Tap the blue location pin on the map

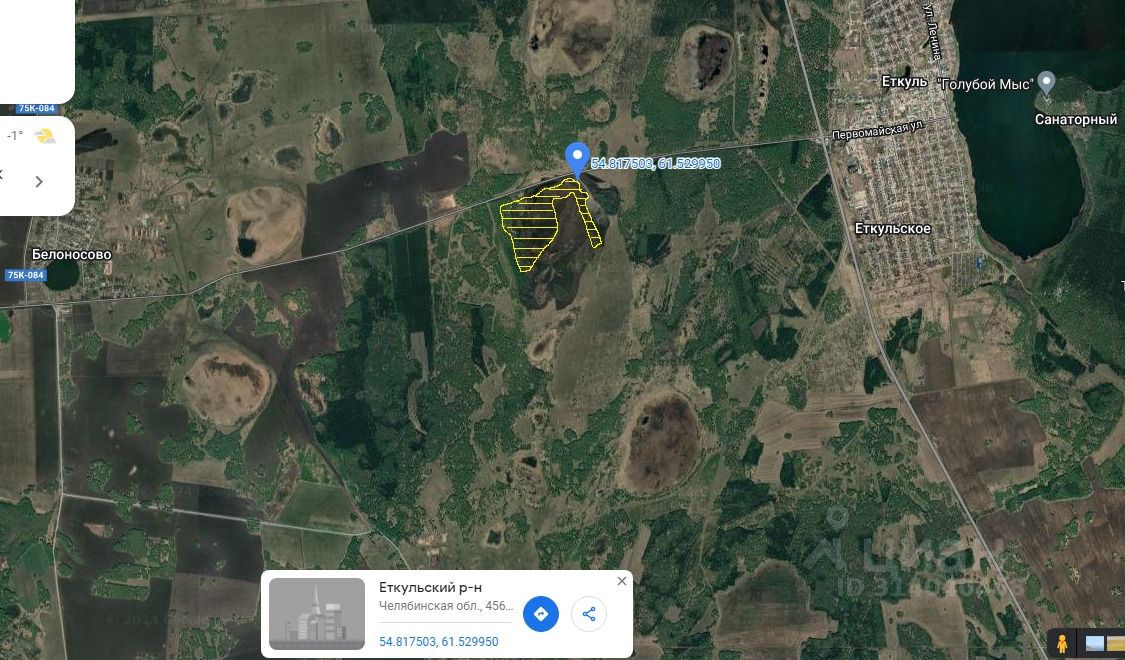576,159
